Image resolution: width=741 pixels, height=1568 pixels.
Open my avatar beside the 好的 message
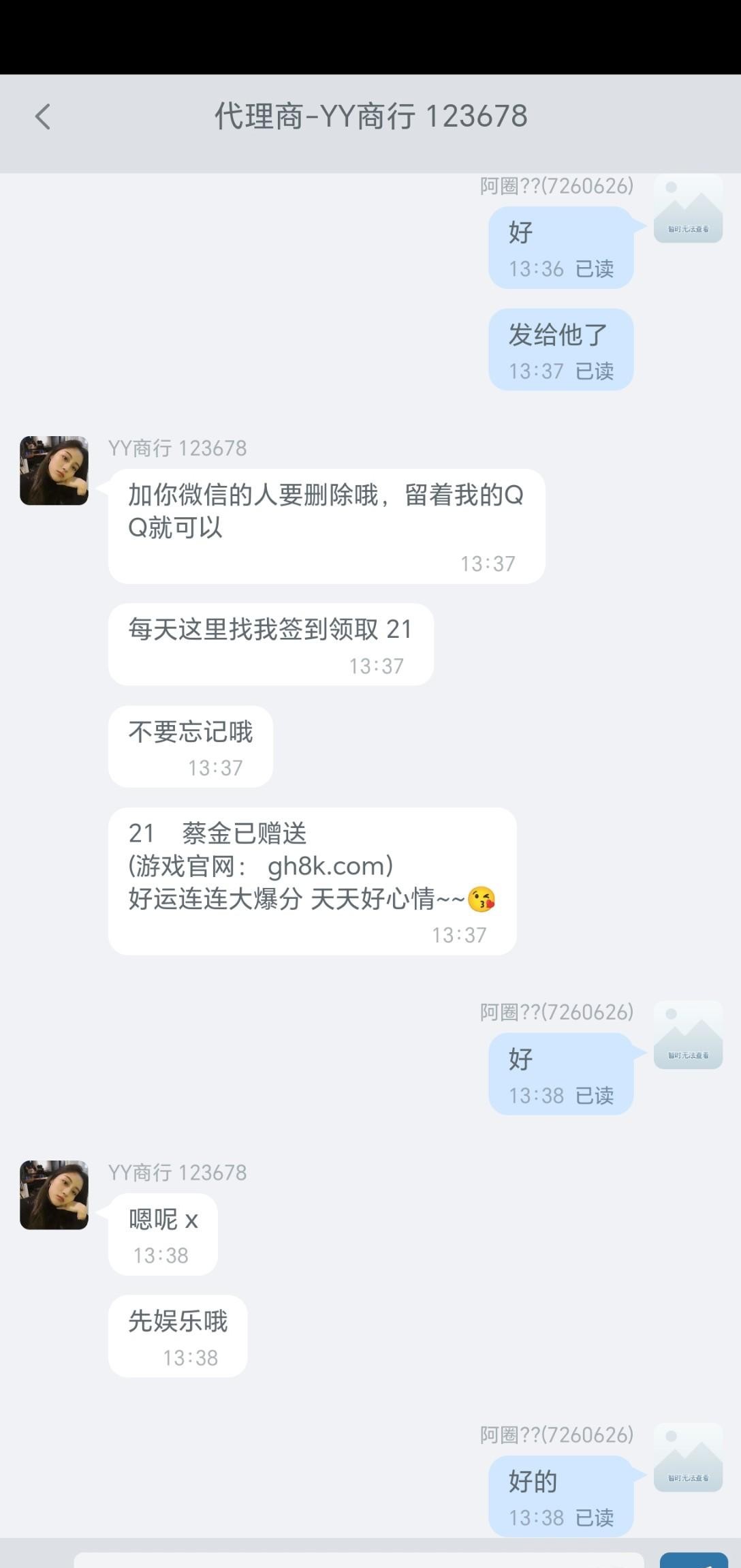click(688, 1457)
